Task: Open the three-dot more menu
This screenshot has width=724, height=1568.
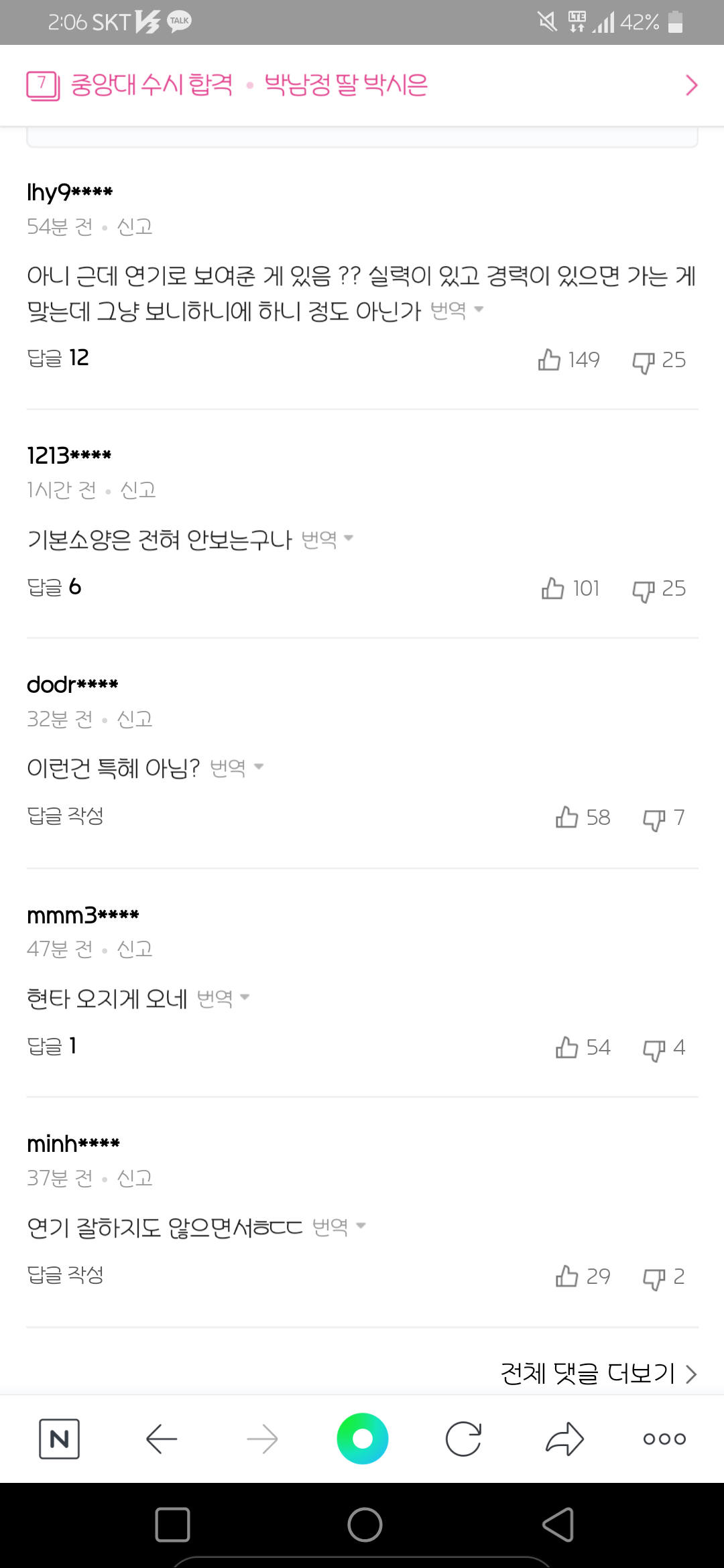Action: pyautogui.click(x=664, y=1439)
